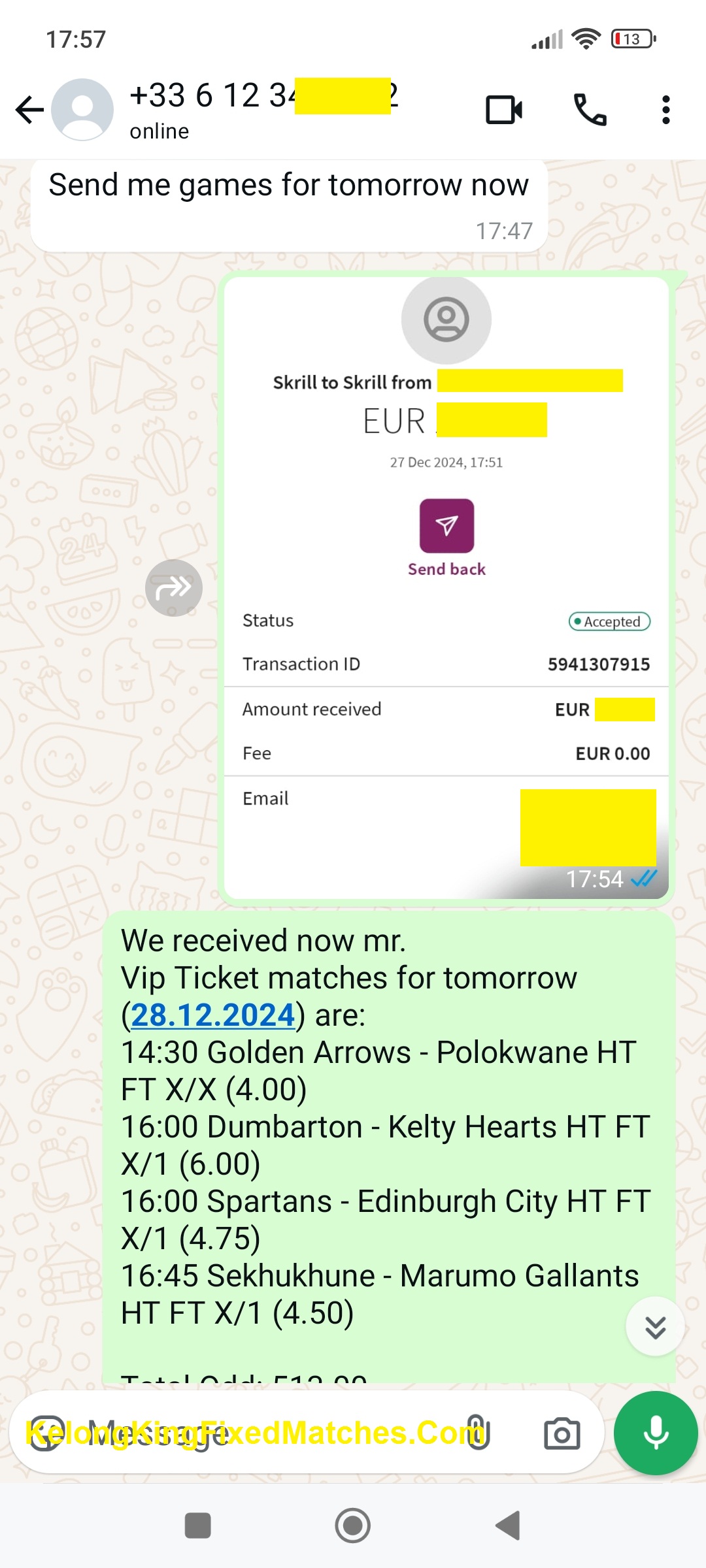Image resolution: width=706 pixels, height=1568 pixels.
Task: Open the overflow menu
Action: (x=665, y=110)
